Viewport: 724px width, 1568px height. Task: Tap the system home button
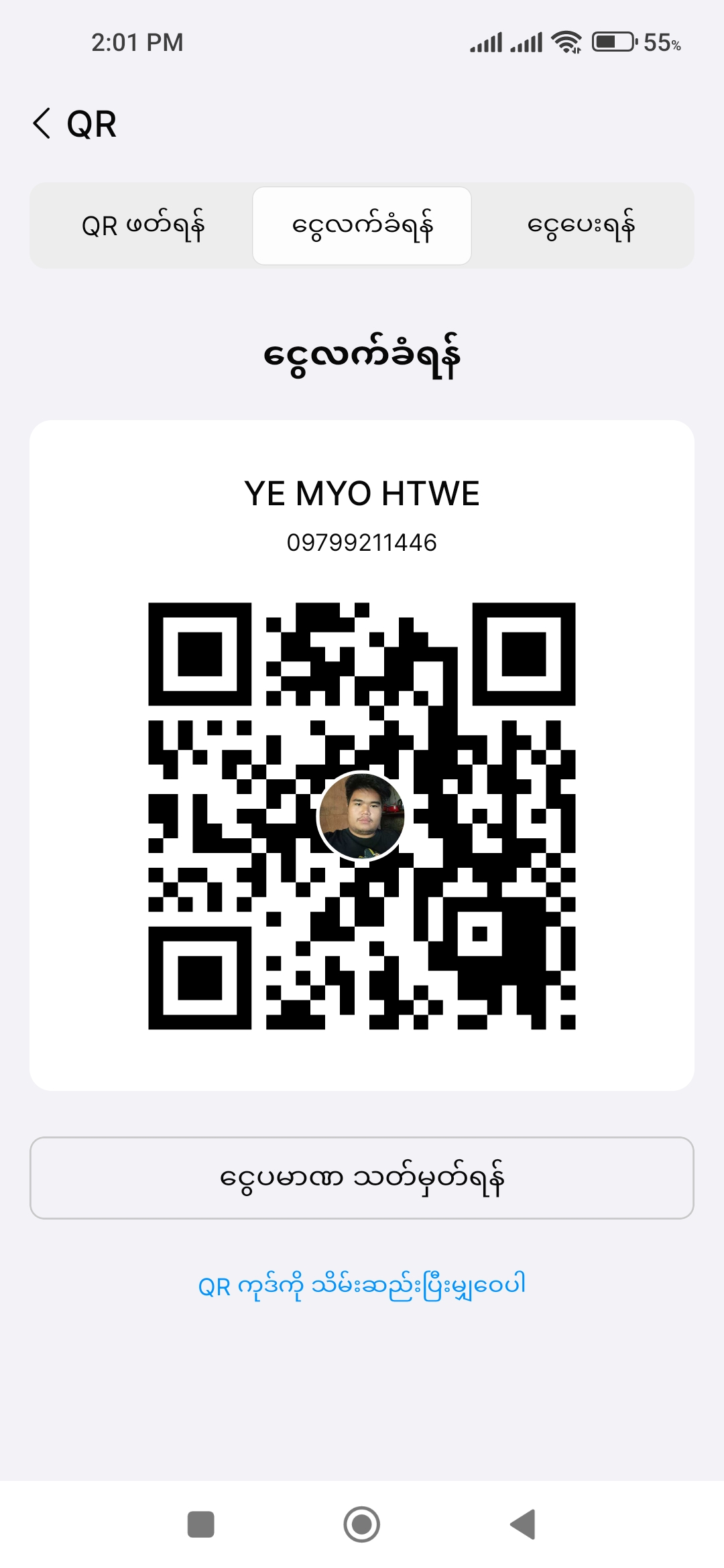coord(362,1524)
